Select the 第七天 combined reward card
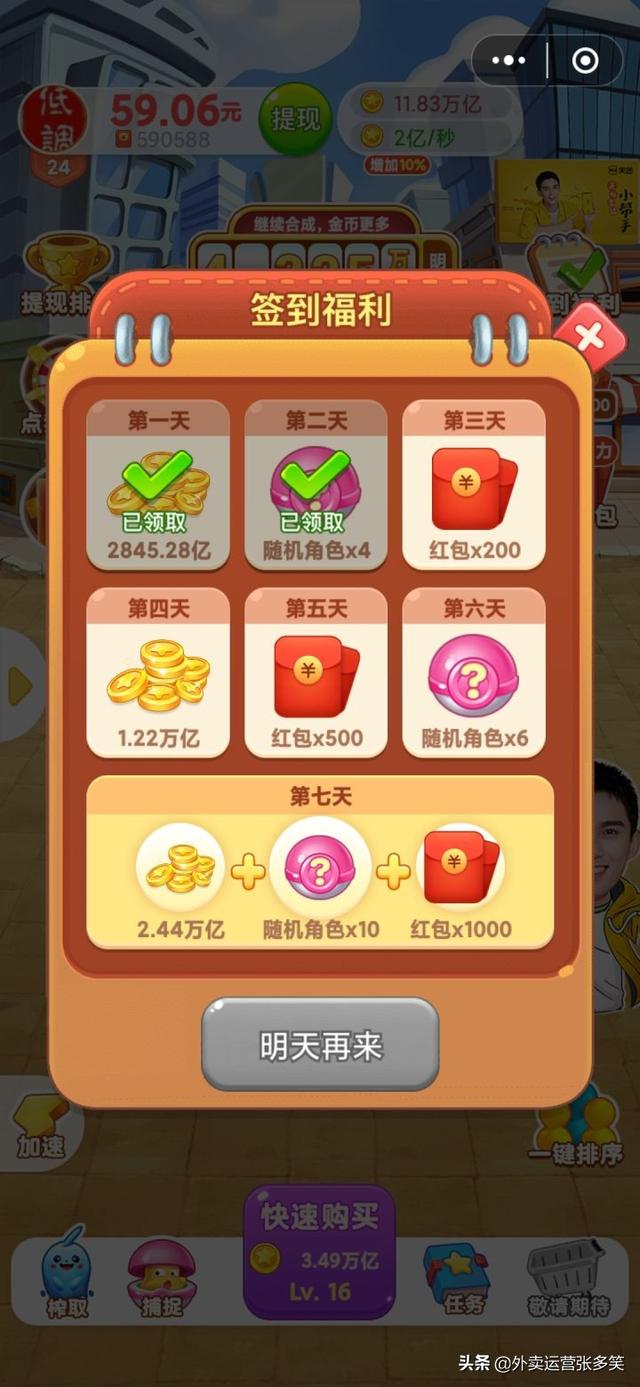 tap(320, 863)
